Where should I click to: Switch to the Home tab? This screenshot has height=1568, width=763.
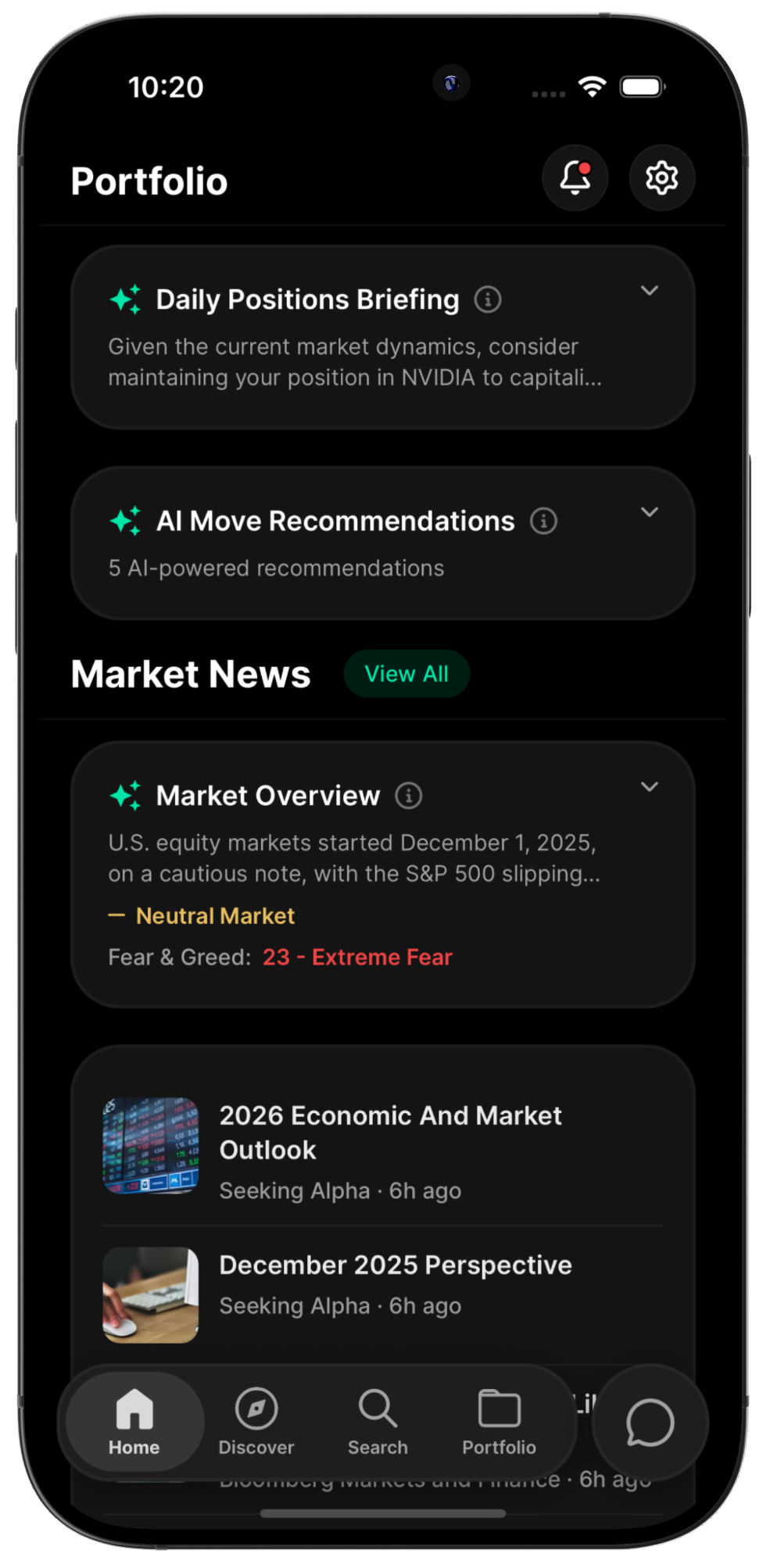click(x=134, y=1423)
